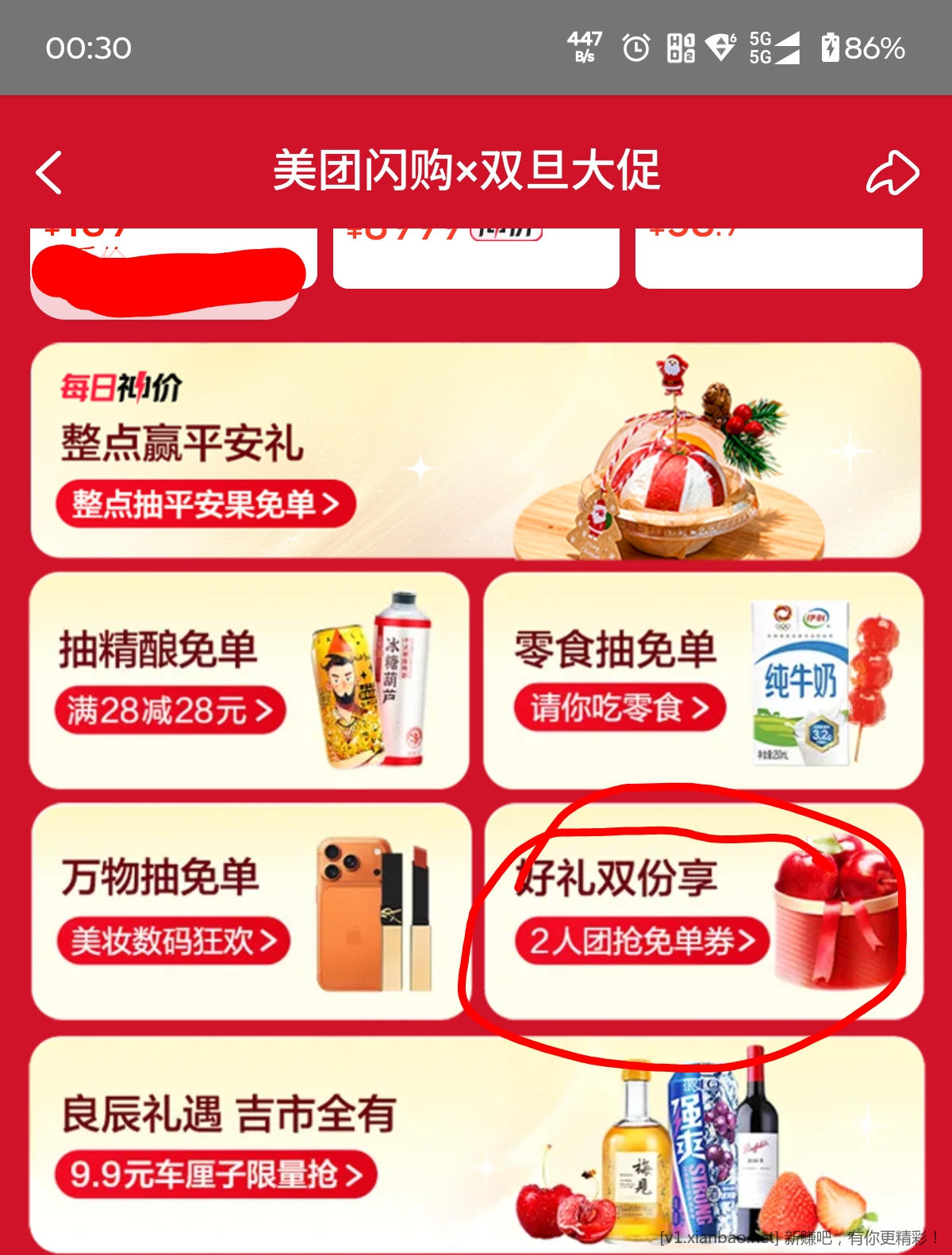Open 整点抽平安果免单 link
Viewport: 952px width, 1255px height.
(x=202, y=503)
